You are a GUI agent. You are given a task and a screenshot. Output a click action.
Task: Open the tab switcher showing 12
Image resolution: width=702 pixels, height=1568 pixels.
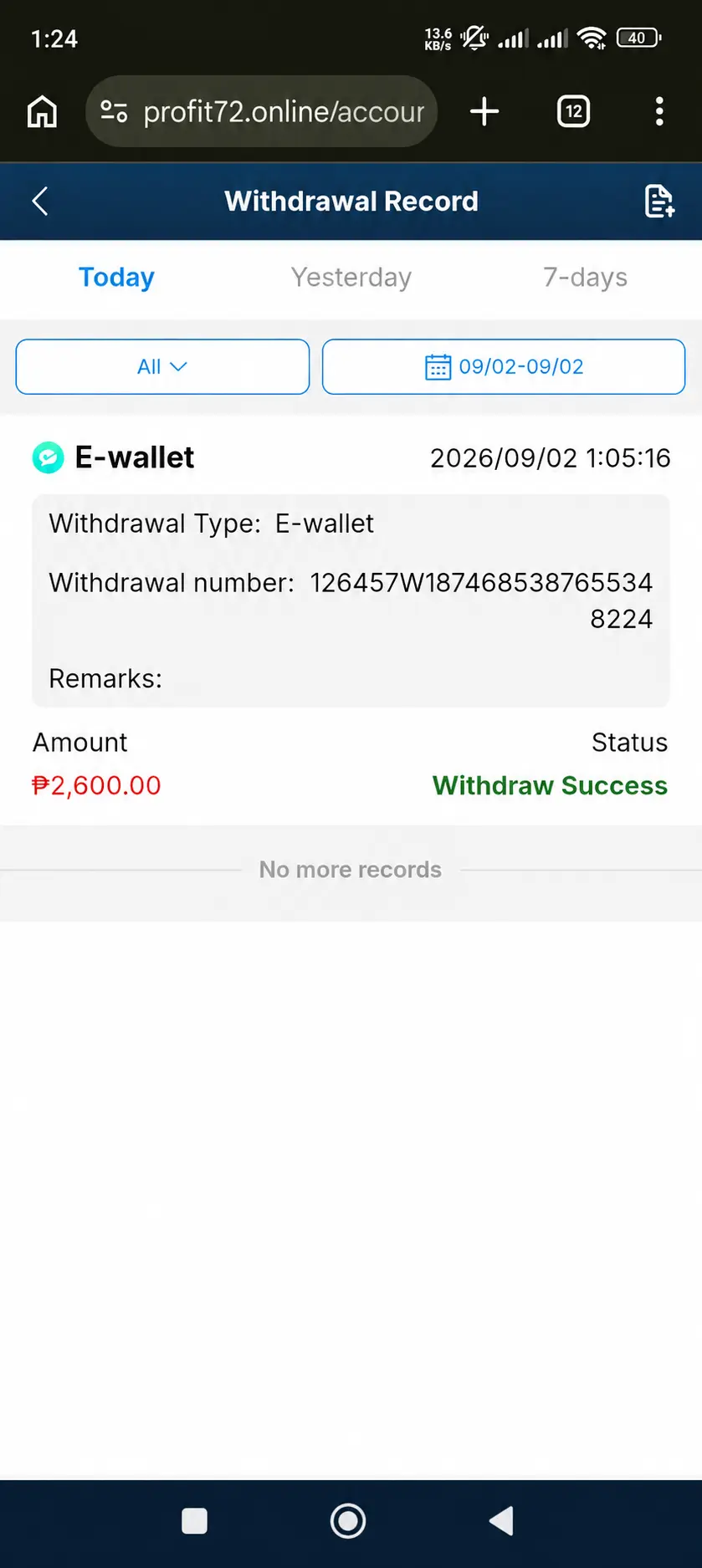[573, 111]
